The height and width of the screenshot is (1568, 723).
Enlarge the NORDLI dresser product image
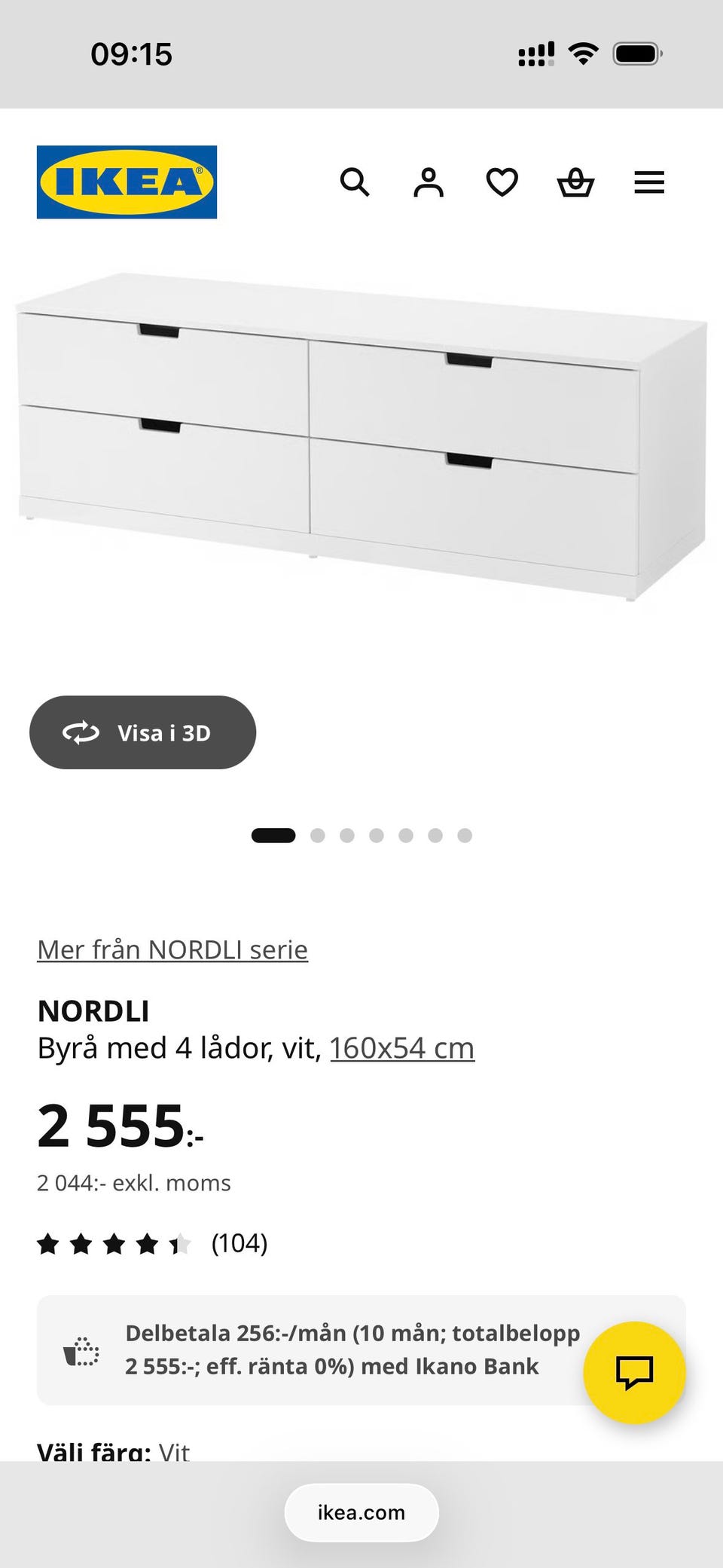click(x=361, y=437)
